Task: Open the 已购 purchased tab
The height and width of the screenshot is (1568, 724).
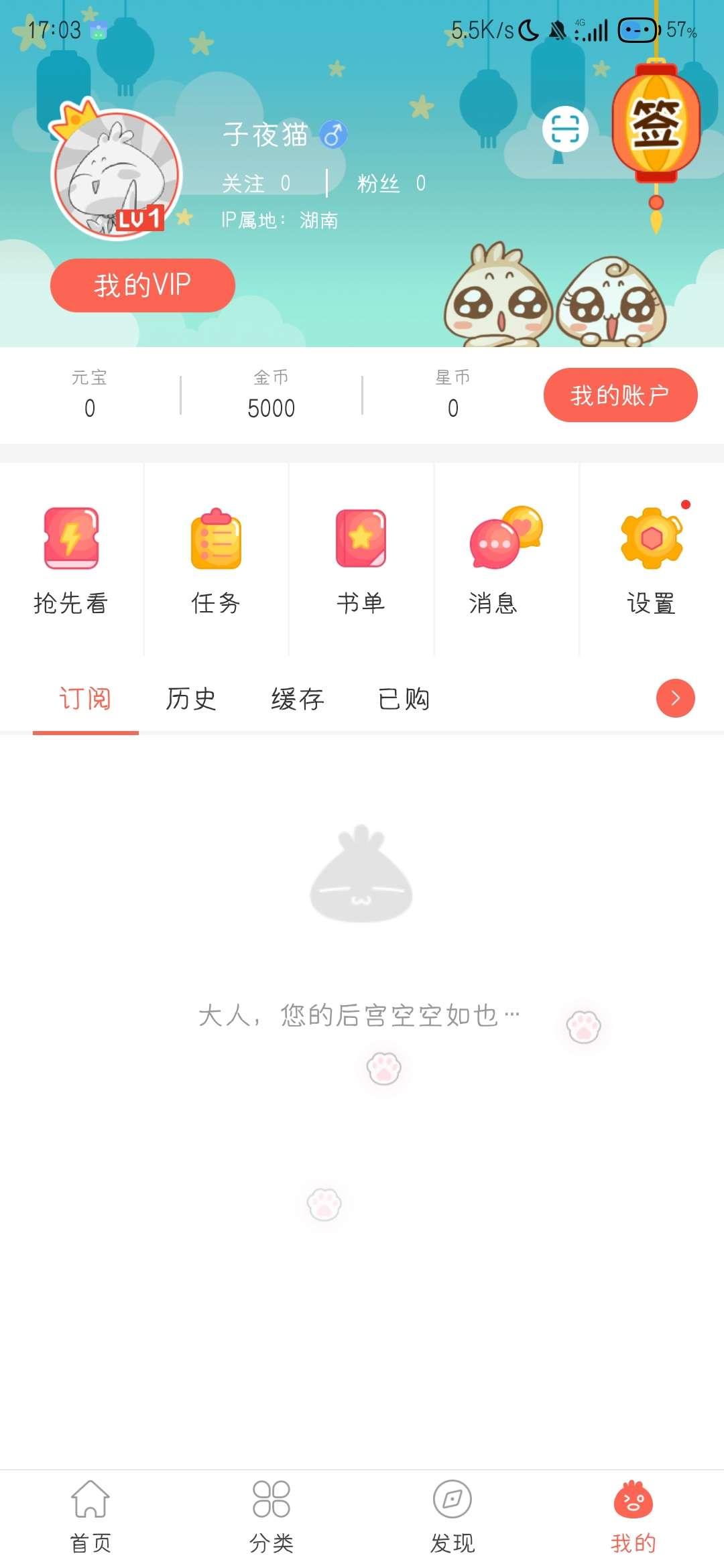Action: (402, 700)
